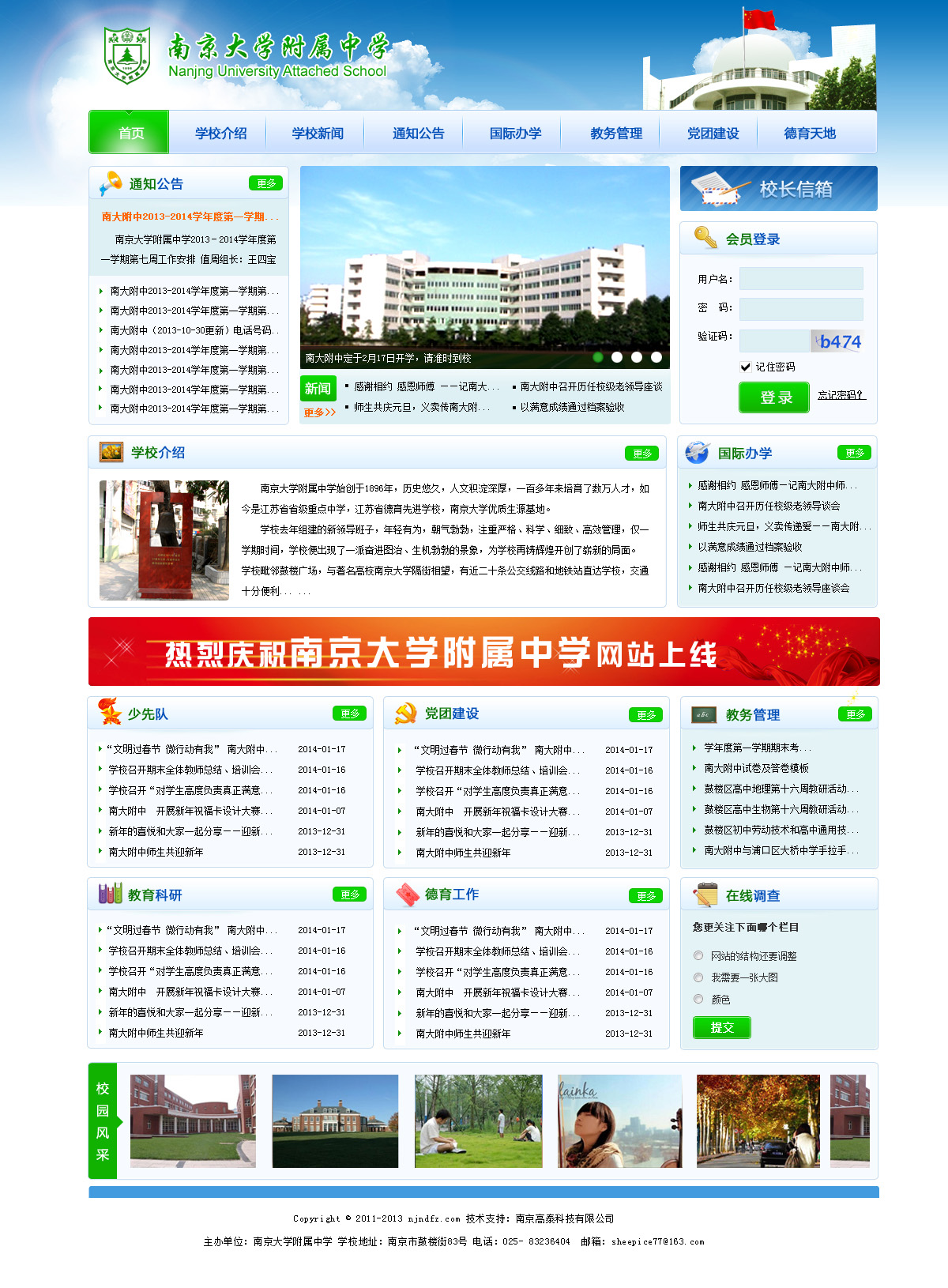
Task: View 更多 under 少先队 section
Action: (x=349, y=714)
